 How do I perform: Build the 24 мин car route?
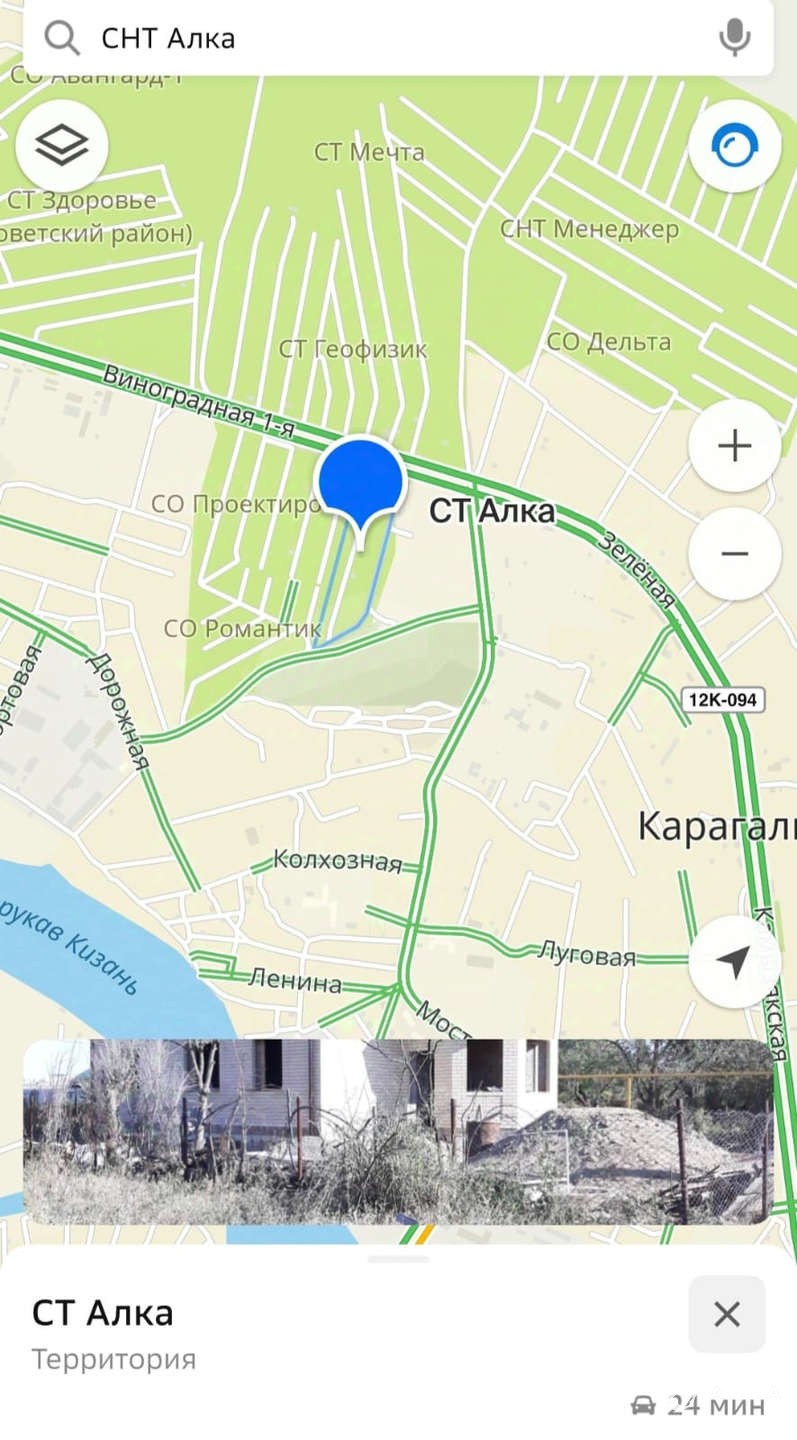coord(698,1404)
